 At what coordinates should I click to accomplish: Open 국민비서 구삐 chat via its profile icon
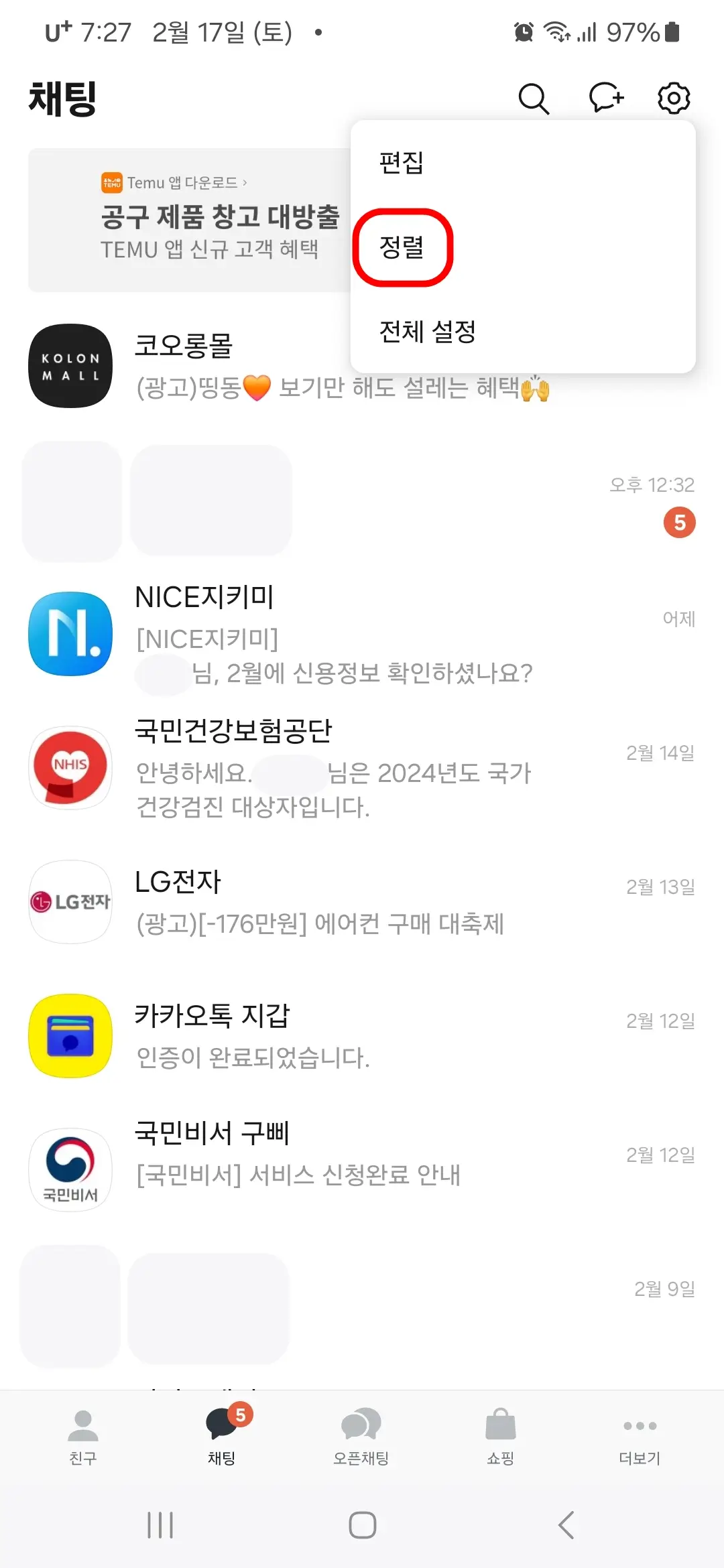click(x=70, y=1168)
